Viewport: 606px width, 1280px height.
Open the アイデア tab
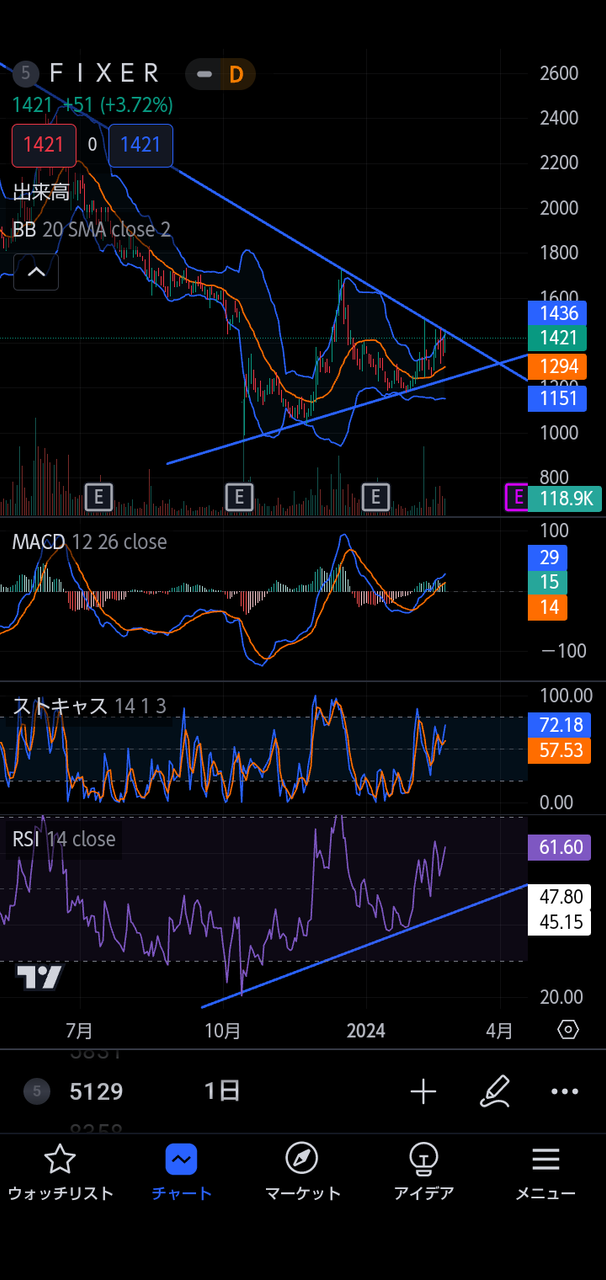coord(424,1172)
